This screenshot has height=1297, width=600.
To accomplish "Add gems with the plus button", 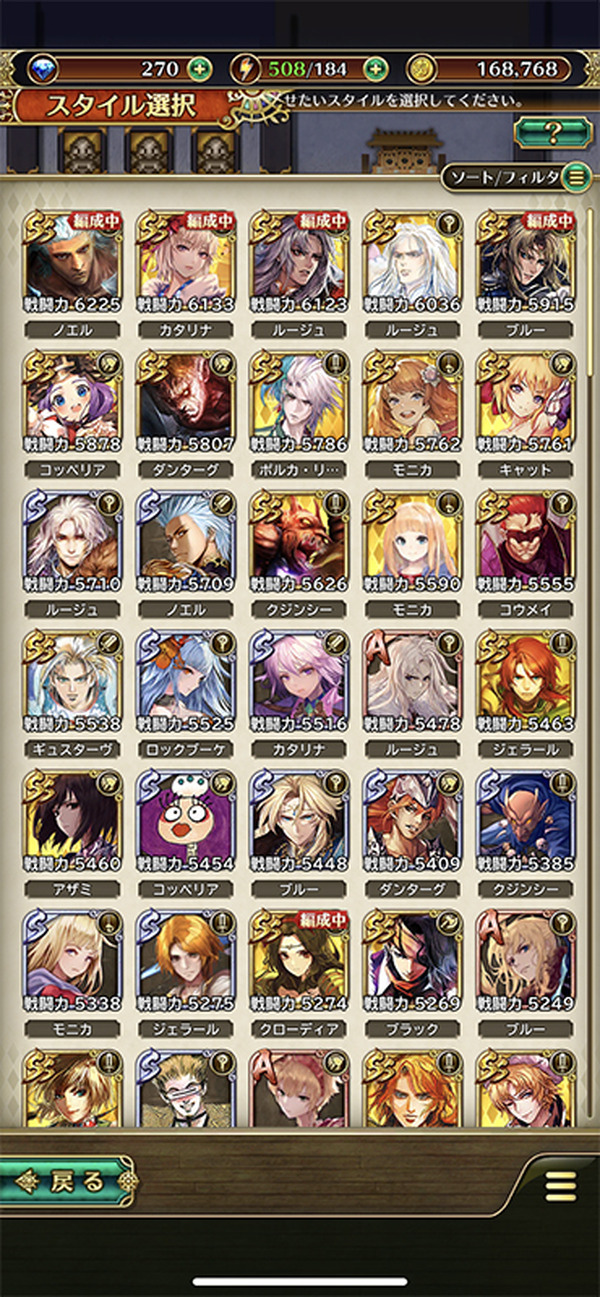I will [200, 69].
